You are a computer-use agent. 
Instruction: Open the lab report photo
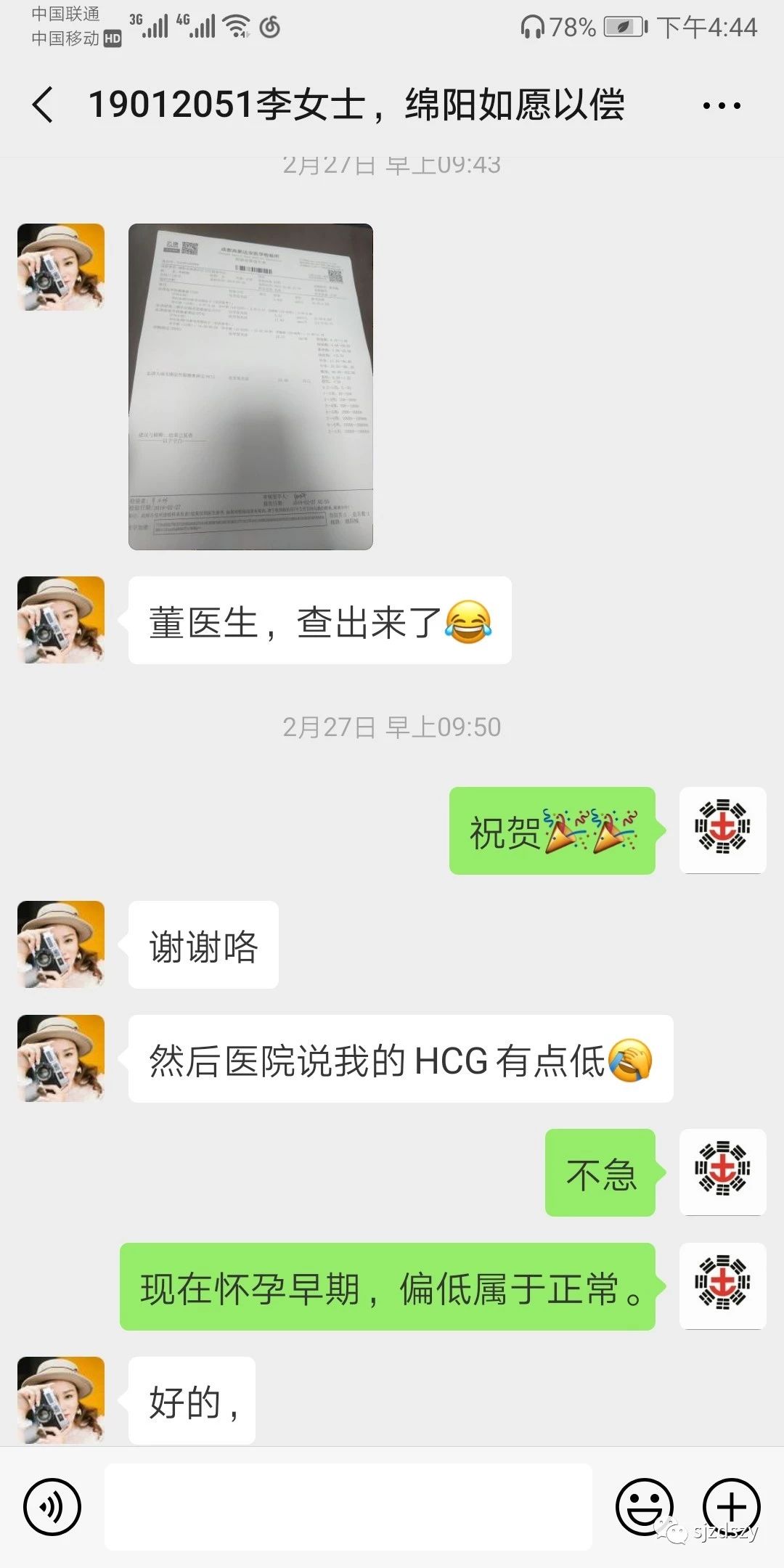click(250, 386)
